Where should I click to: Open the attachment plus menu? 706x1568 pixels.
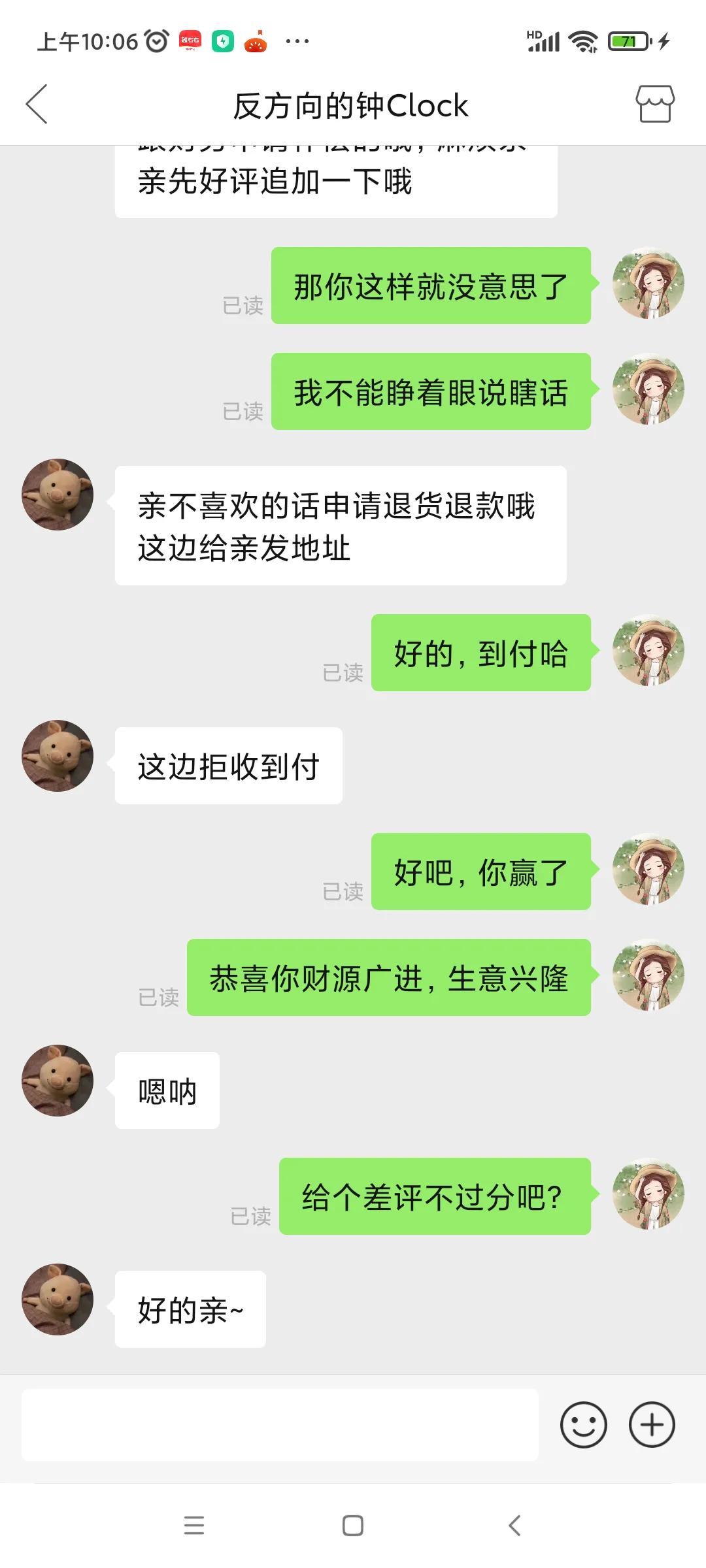[x=652, y=1424]
